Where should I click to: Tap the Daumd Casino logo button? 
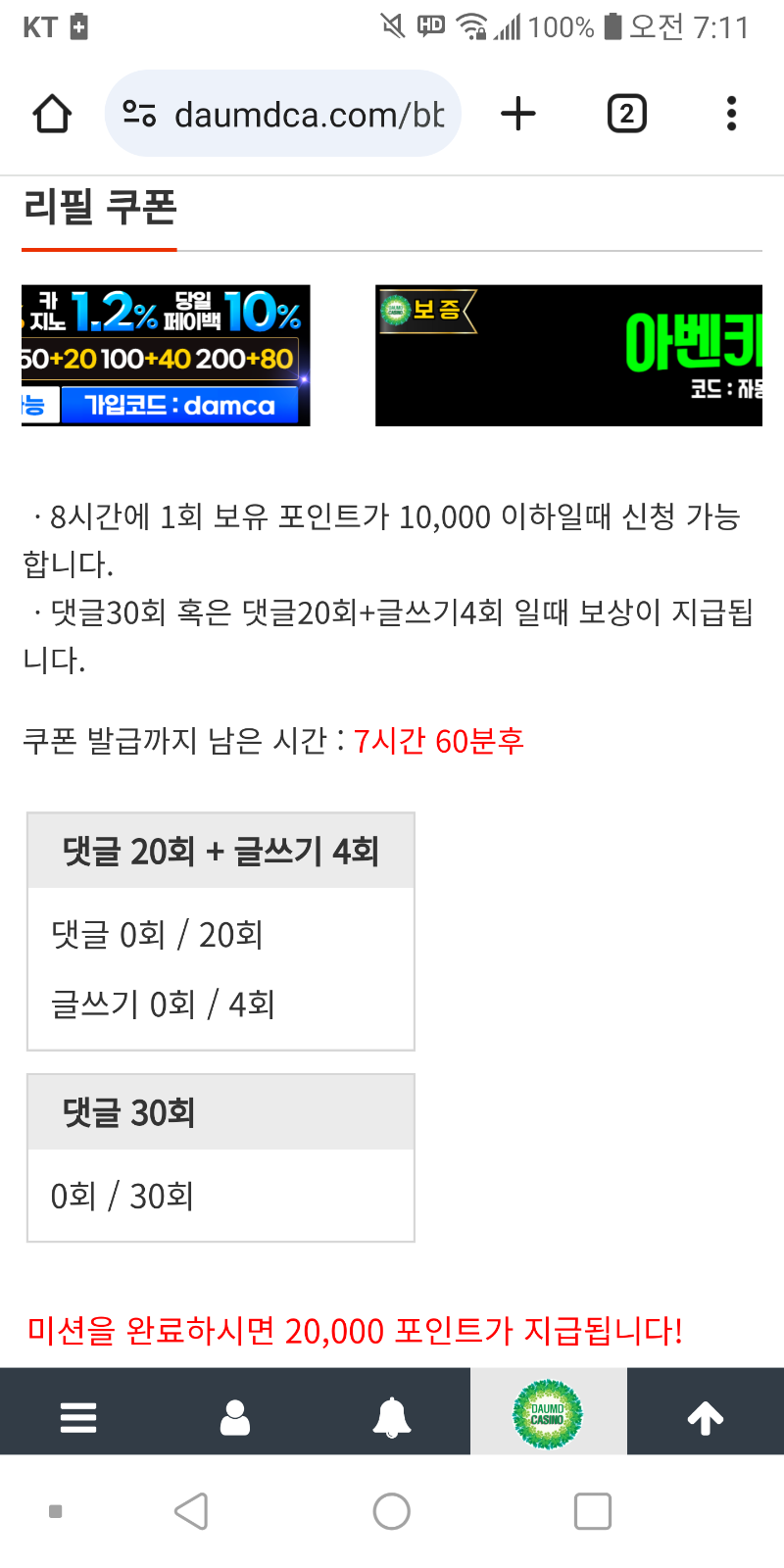pos(548,1414)
